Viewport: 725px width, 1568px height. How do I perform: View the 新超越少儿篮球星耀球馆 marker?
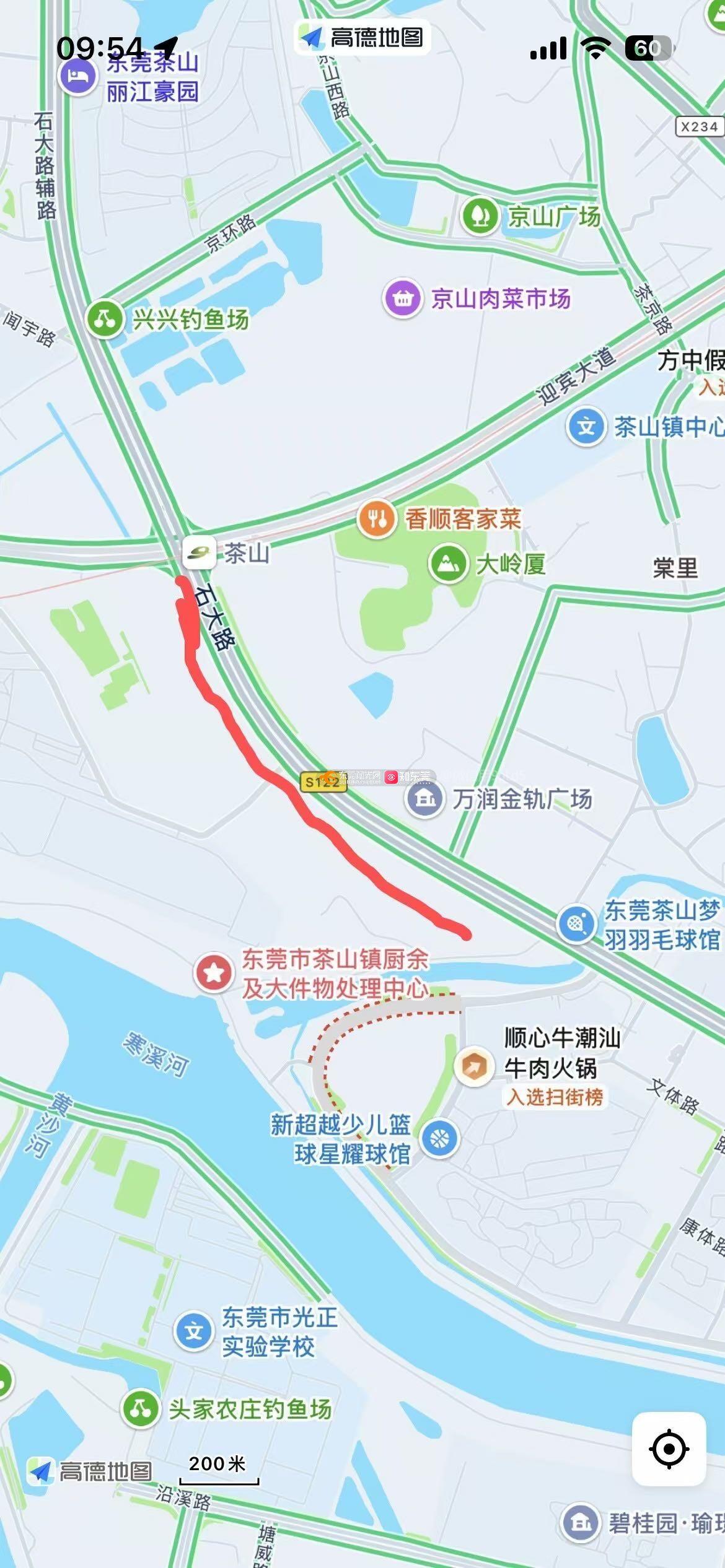point(440,1138)
